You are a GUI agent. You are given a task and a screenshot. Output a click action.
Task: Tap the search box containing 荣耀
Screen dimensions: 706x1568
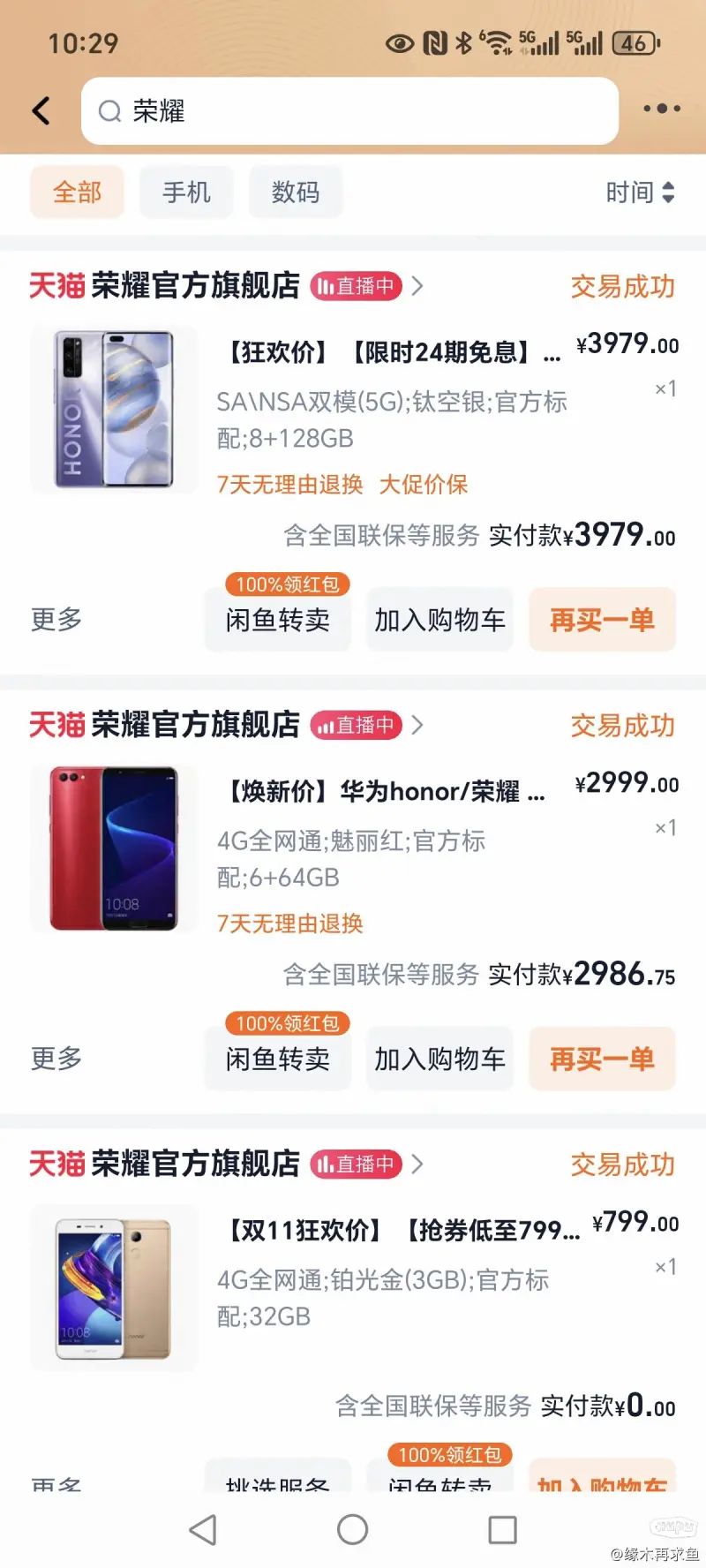(349, 111)
